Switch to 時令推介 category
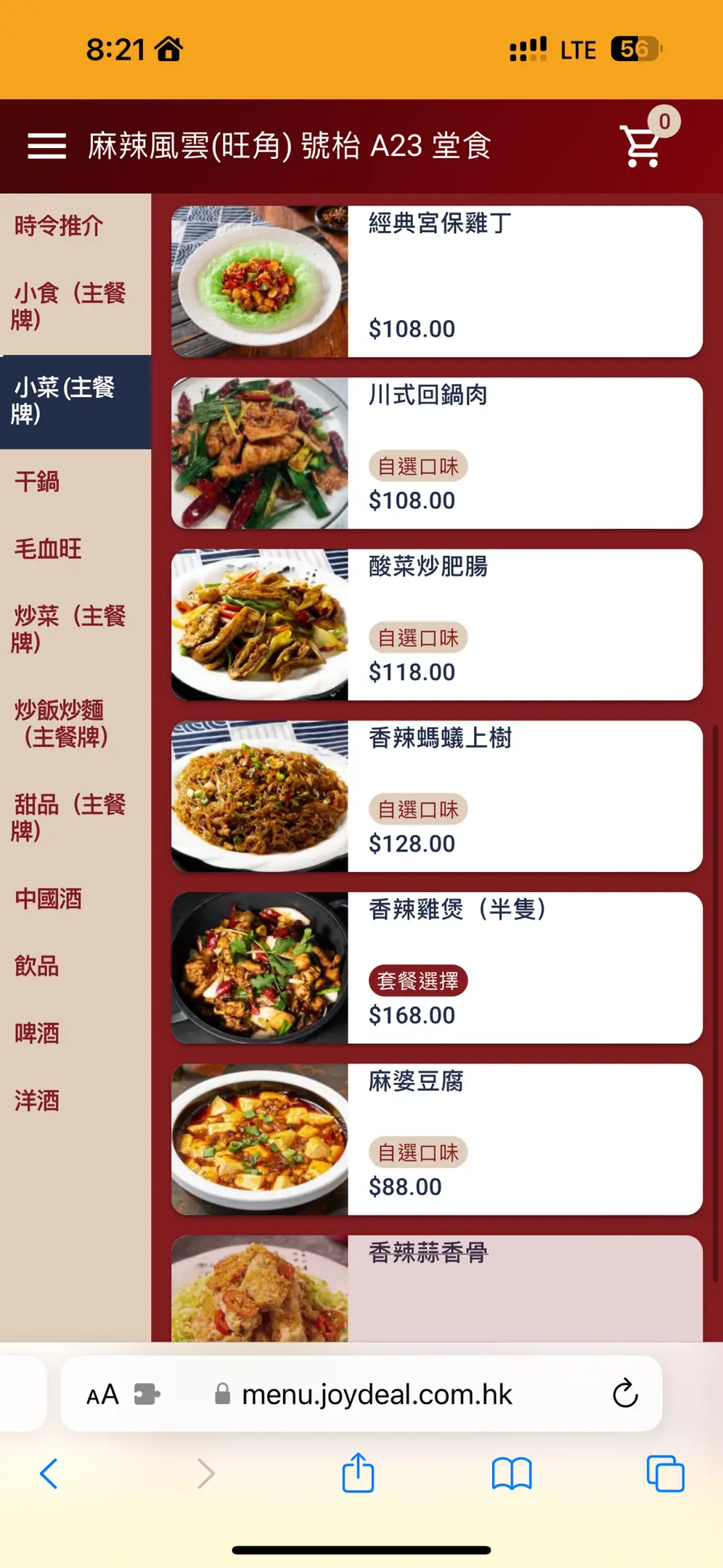 coord(60,226)
